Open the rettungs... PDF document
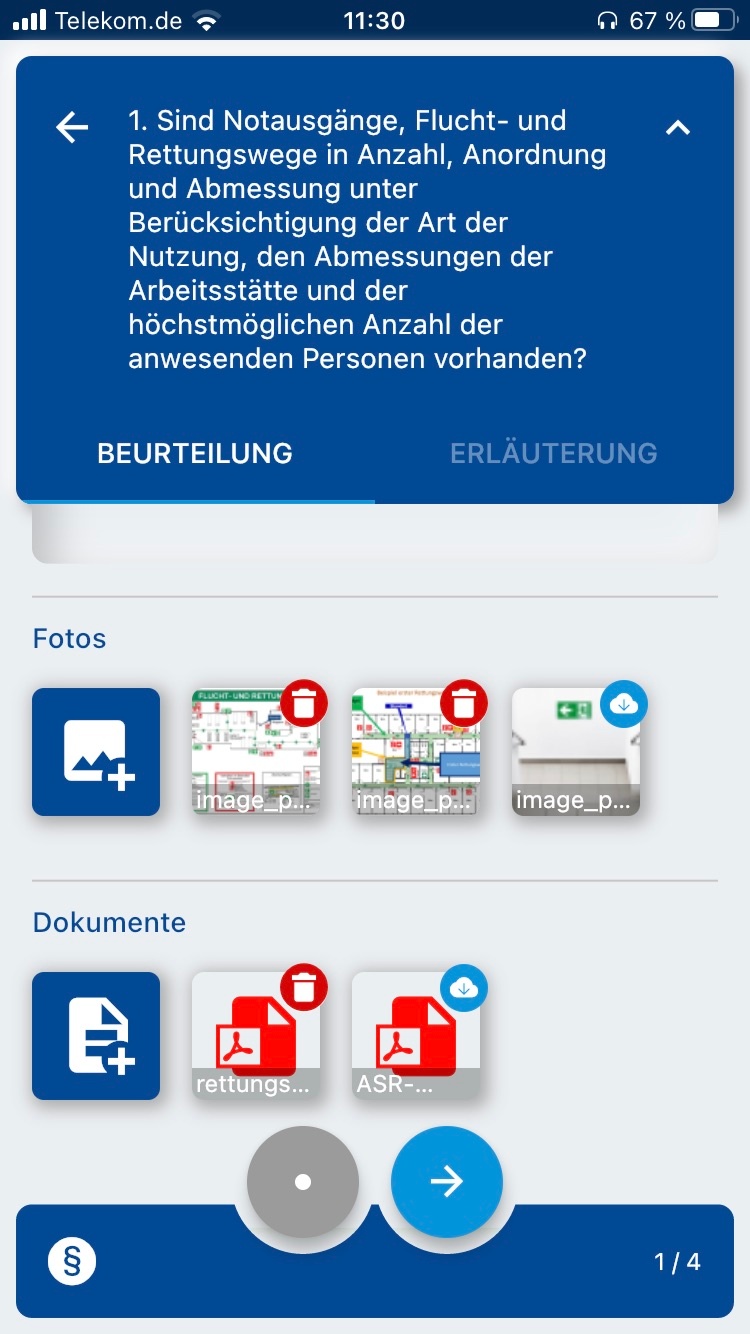The width and height of the screenshot is (750, 1334). (256, 1036)
